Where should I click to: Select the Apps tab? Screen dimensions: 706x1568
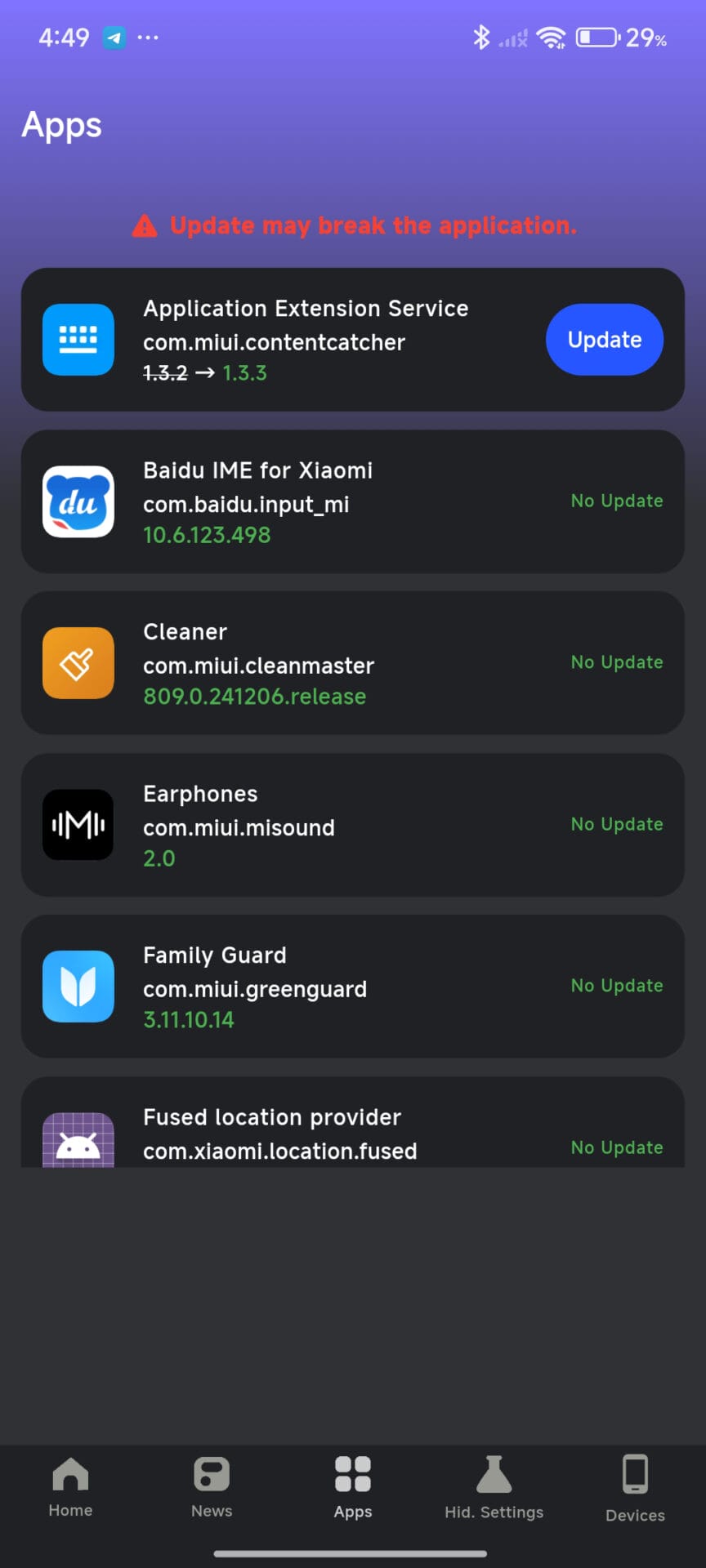[353, 1488]
